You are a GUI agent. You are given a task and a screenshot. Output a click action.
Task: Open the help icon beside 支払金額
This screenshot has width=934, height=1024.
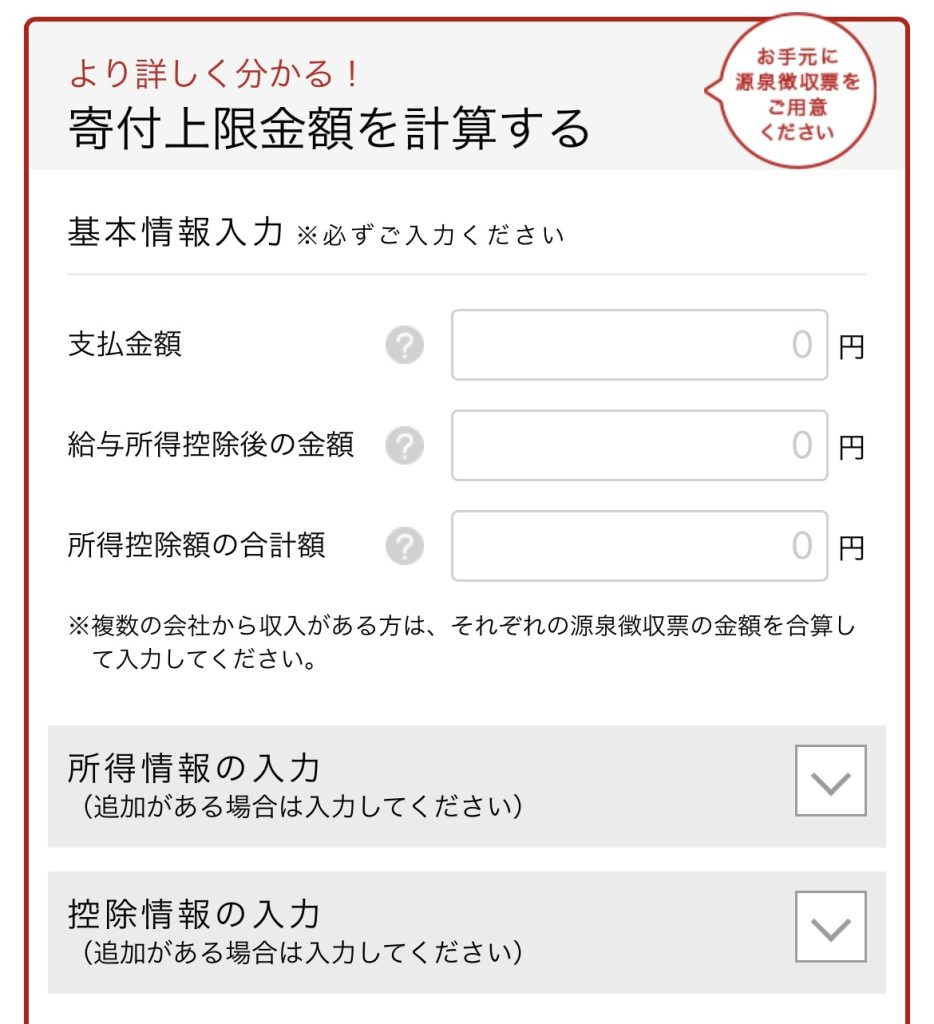[x=404, y=346]
